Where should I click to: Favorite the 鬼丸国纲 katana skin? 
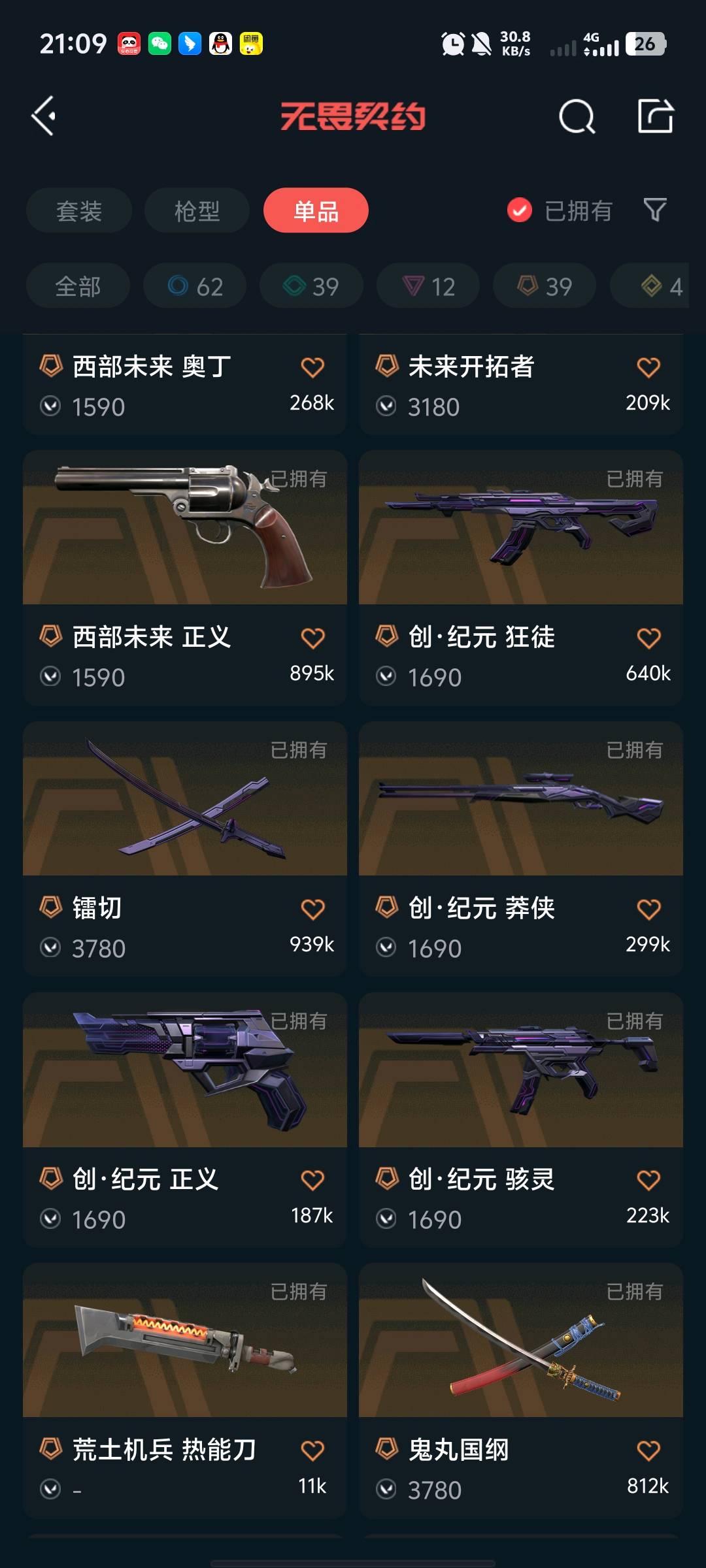point(648,1450)
